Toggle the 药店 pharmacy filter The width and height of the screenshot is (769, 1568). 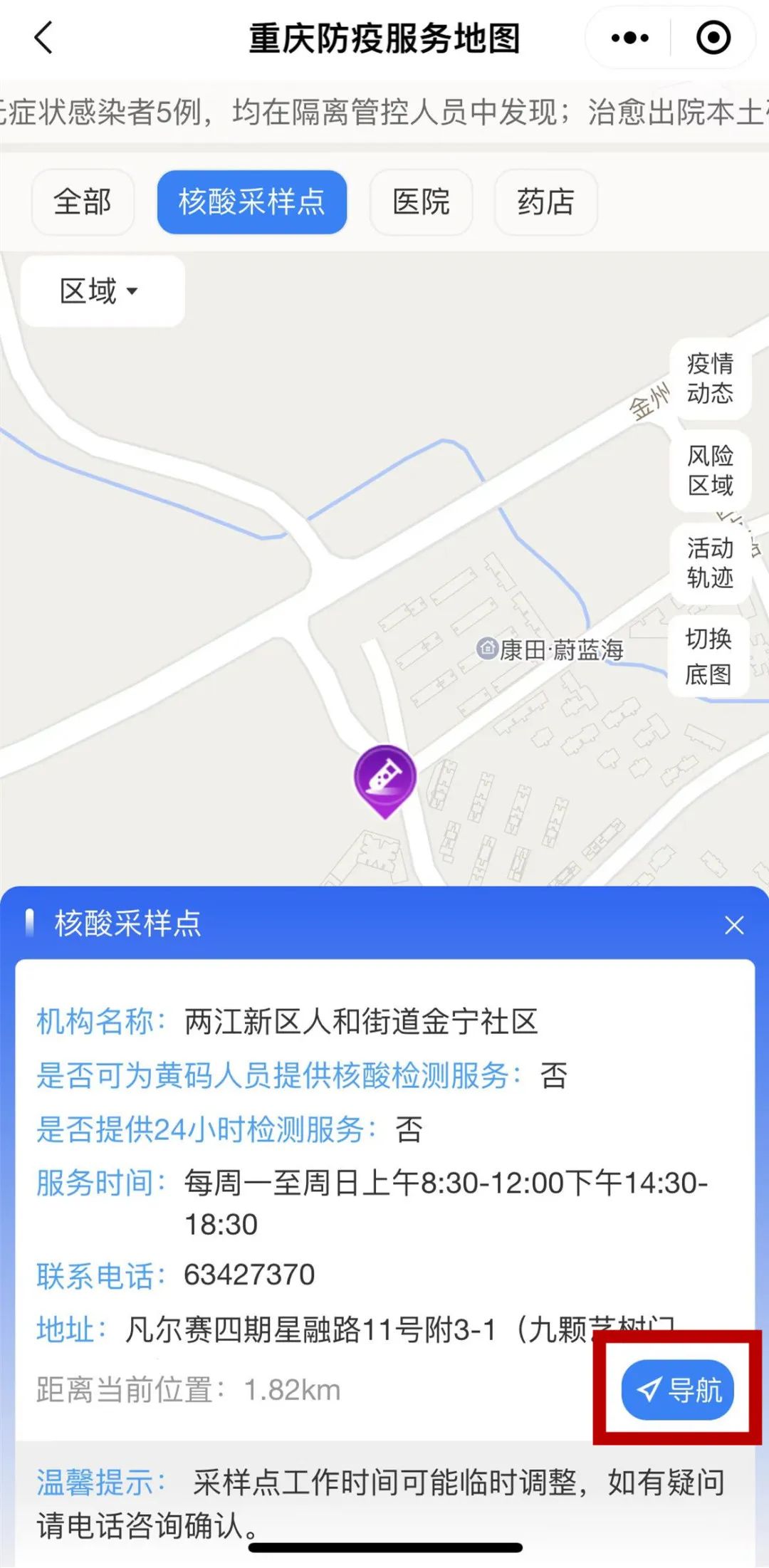[x=545, y=202]
